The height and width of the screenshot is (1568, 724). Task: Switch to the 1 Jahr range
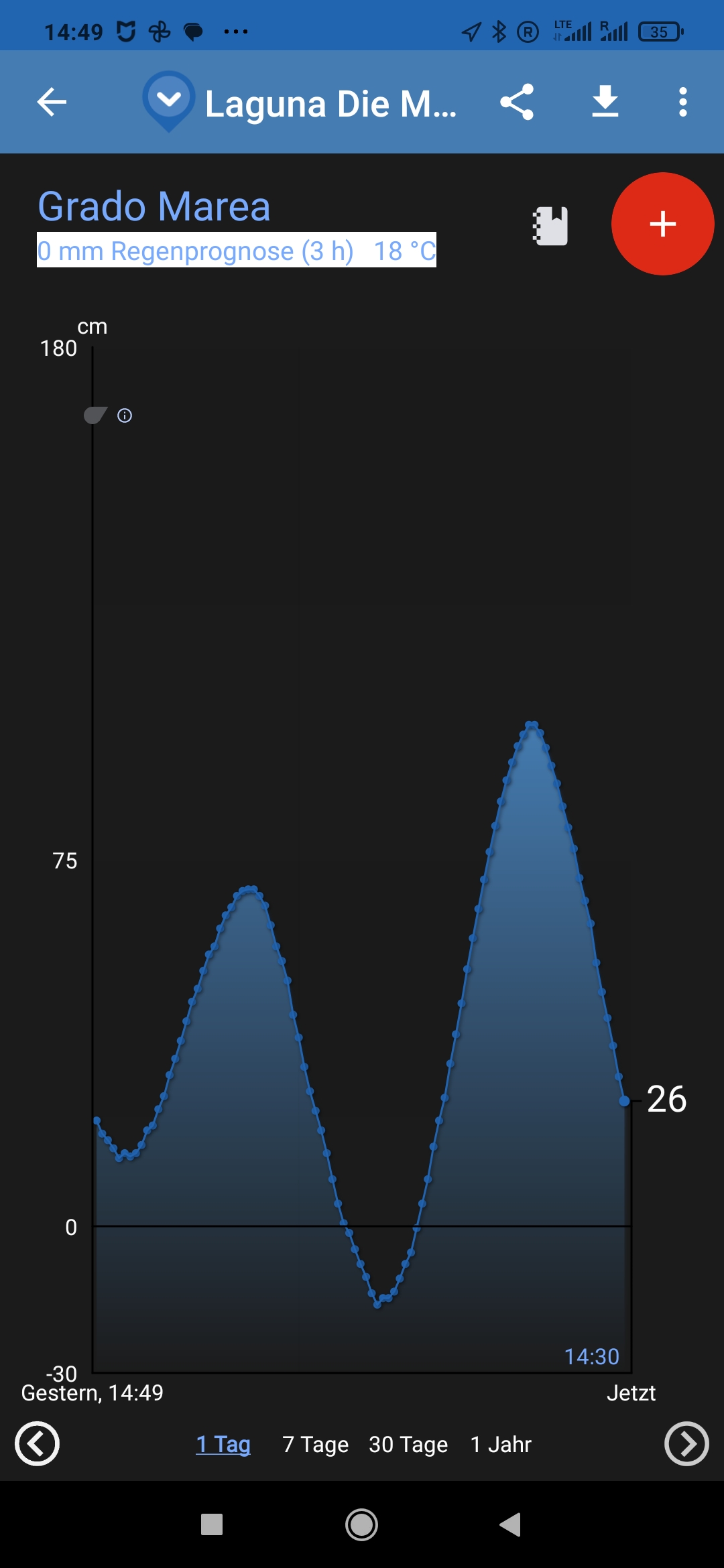[x=501, y=1444]
